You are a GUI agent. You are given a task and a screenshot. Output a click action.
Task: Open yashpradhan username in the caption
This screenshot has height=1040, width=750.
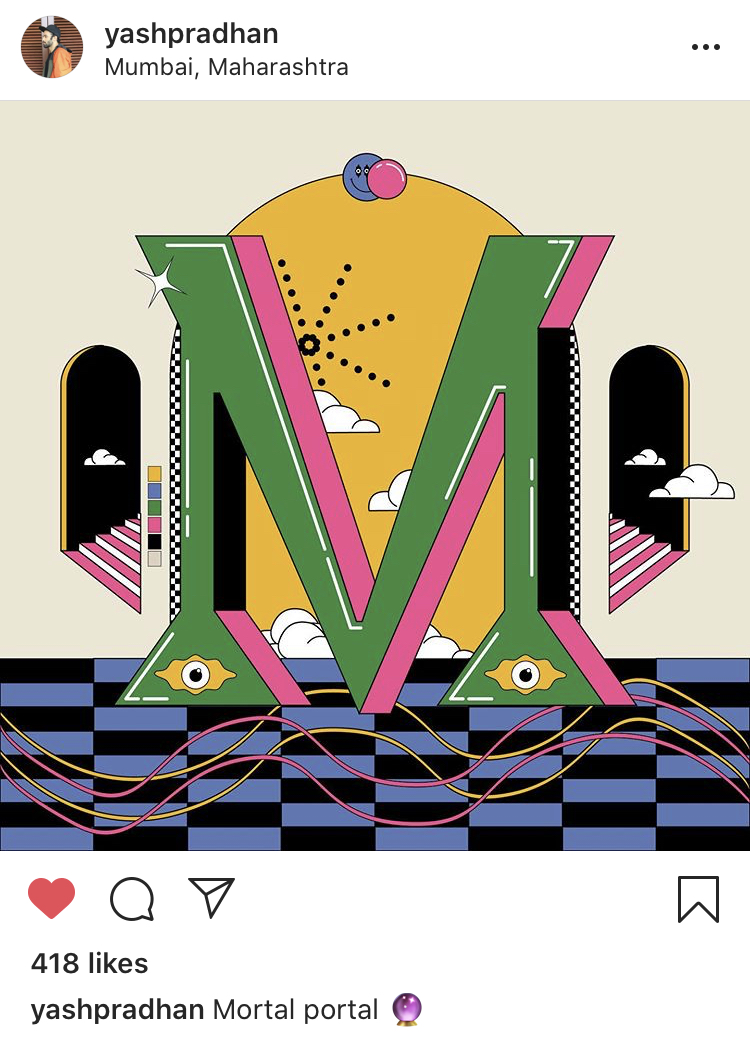[118, 1009]
